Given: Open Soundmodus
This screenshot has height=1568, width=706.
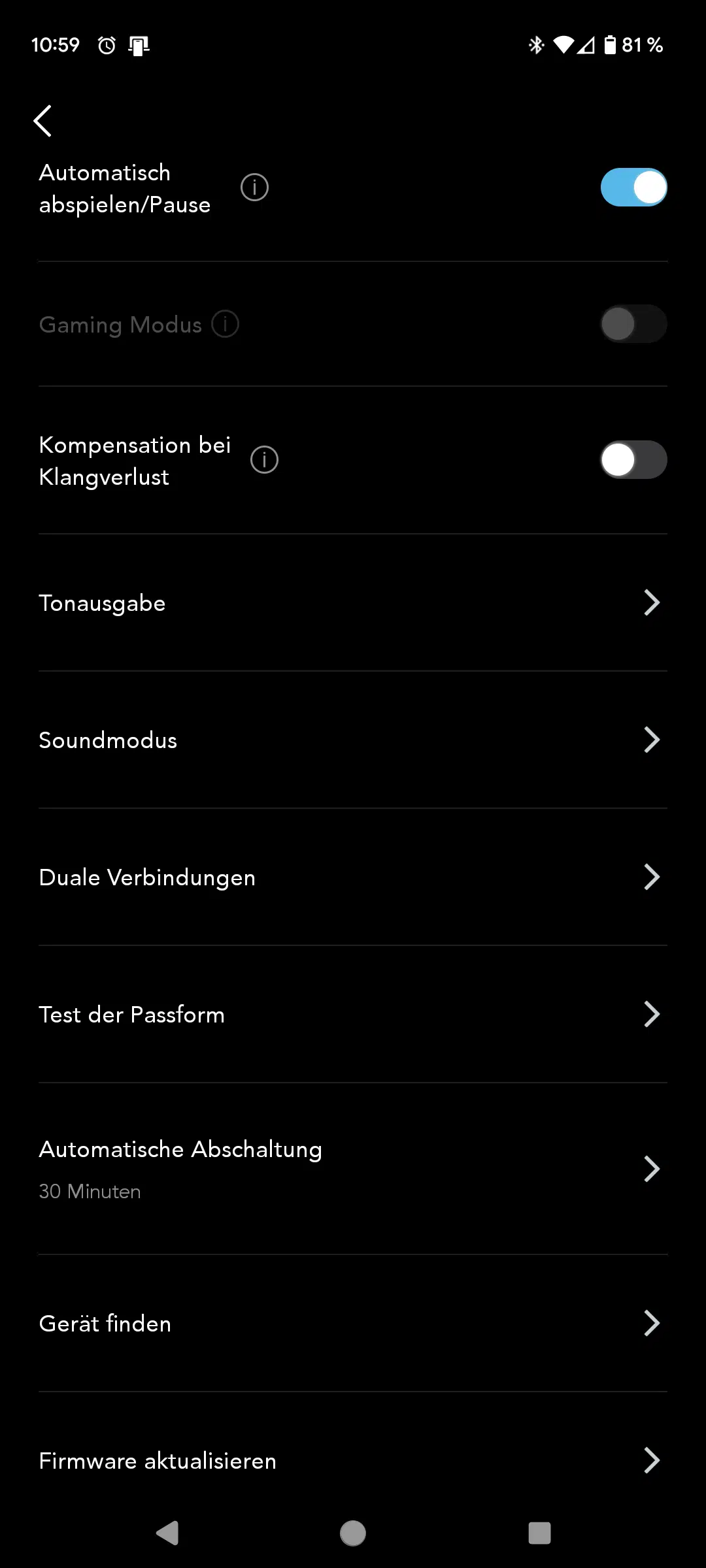Looking at the screenshot, I should point(353,740).
